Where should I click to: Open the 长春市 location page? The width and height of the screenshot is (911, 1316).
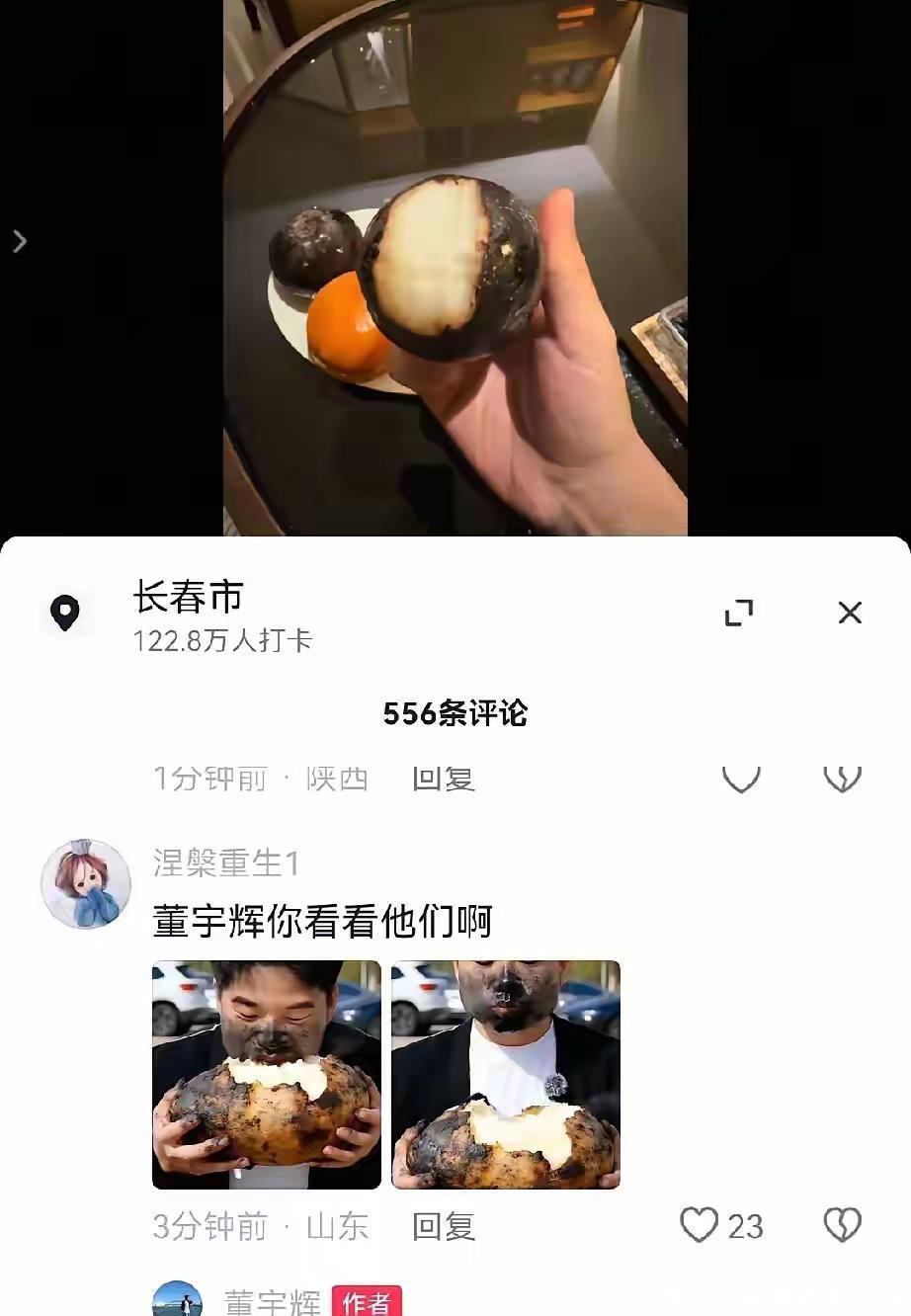coord(188,598)
